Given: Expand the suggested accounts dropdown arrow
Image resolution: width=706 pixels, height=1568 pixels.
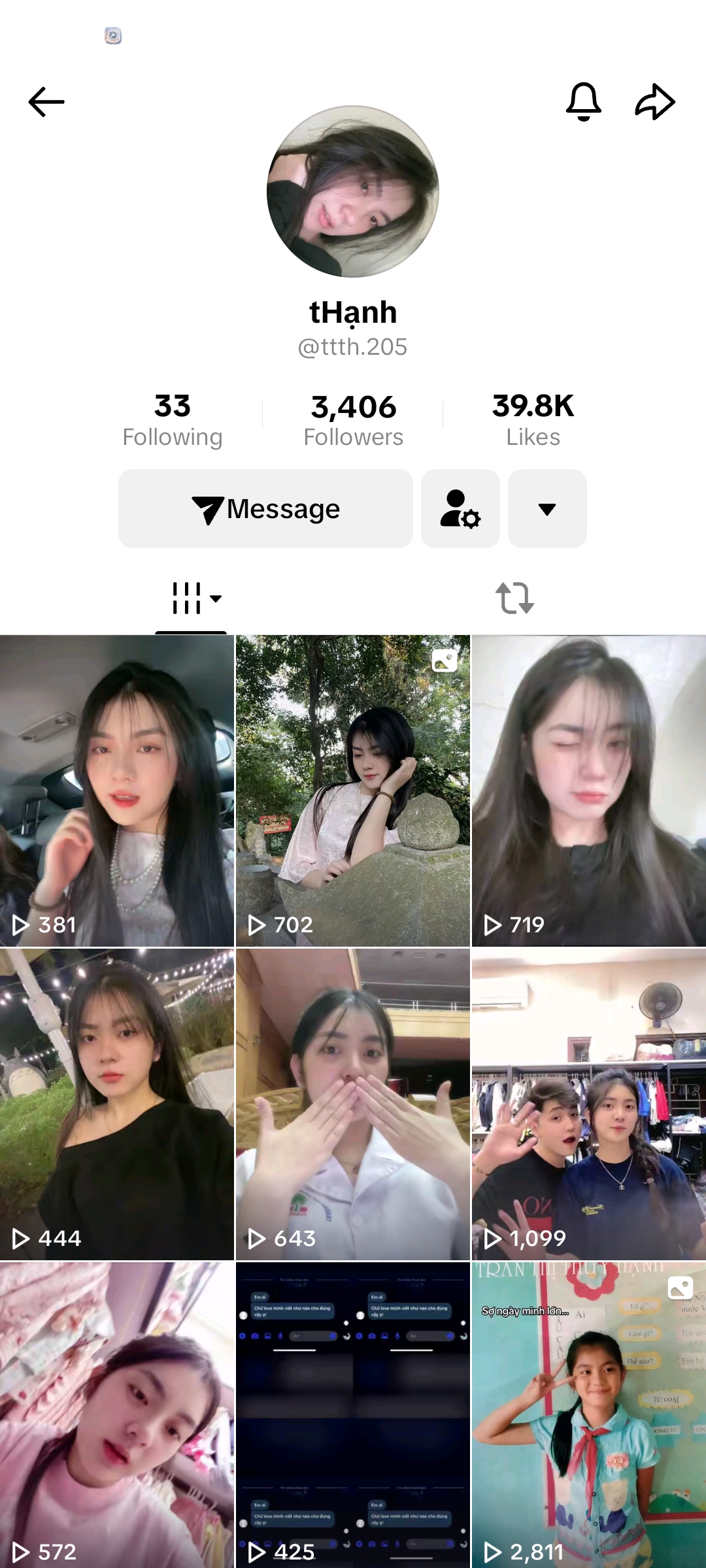Looking at the screenshot, I should tap(547, 509).
